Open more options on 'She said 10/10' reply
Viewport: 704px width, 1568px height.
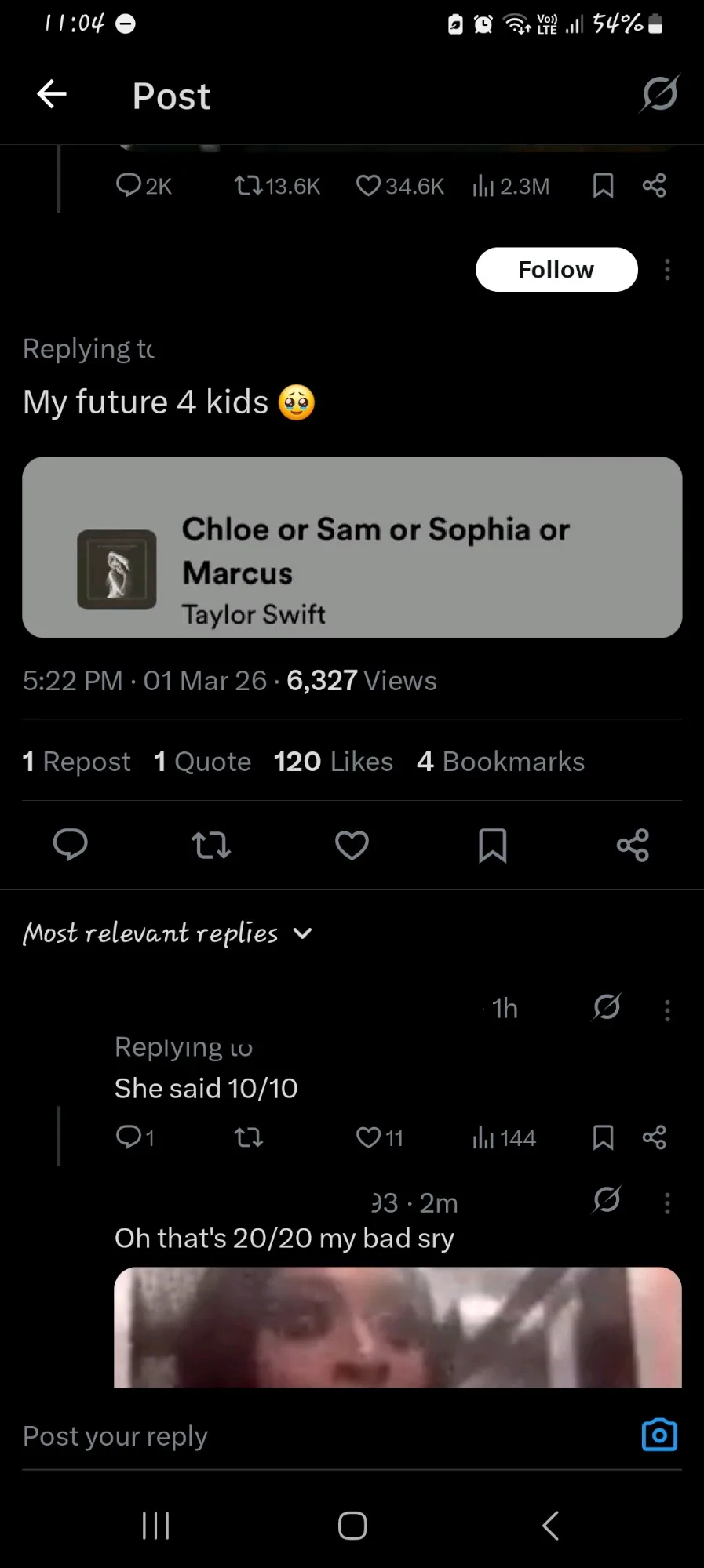tap(667, 1010)
